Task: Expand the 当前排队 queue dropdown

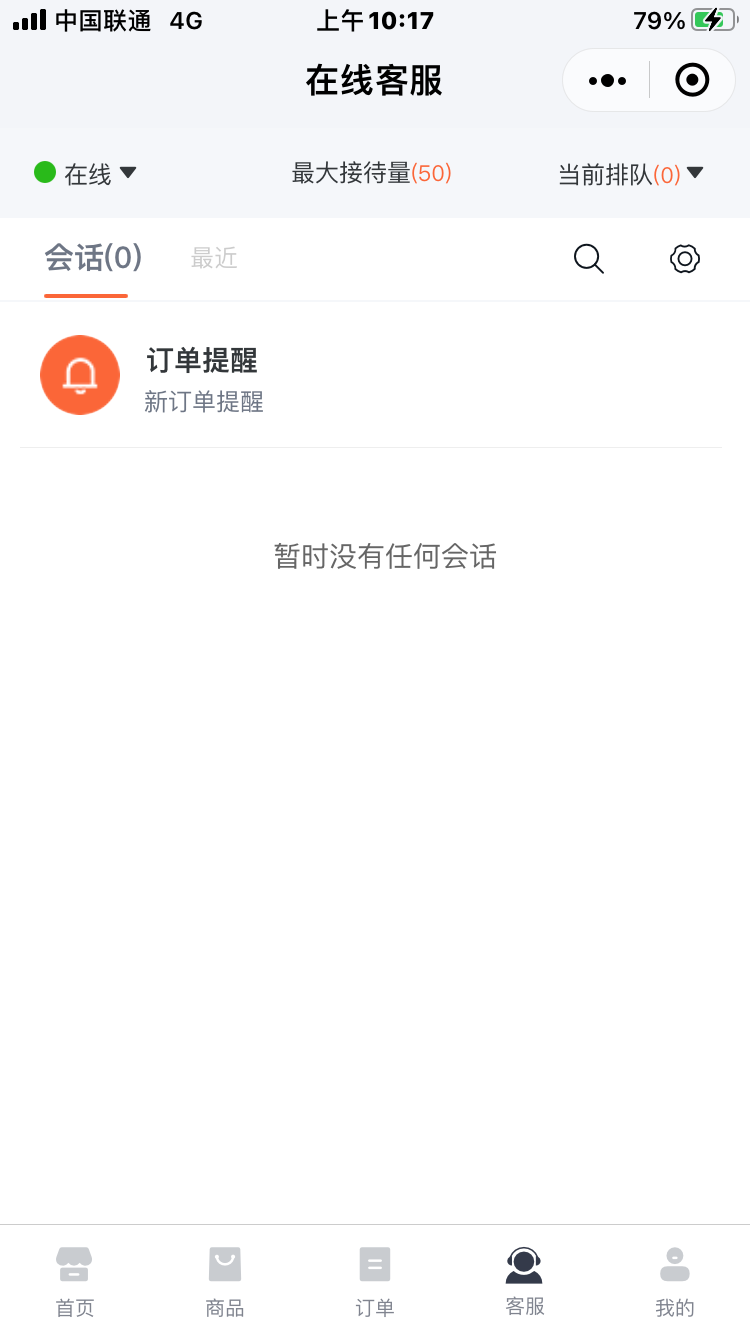Action: pyautogui.click(x=630, y=174)
